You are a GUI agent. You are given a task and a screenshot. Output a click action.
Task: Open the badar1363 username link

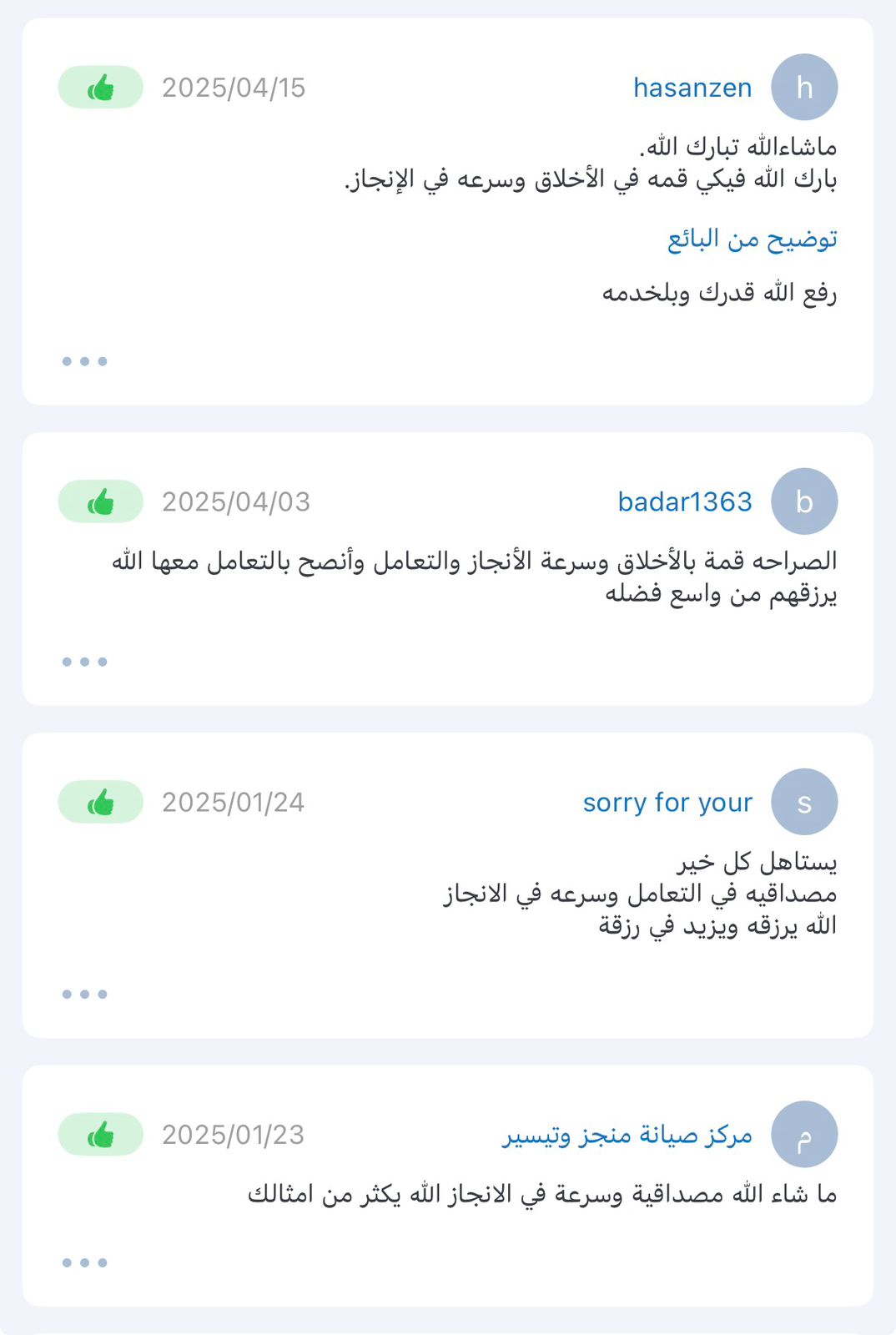tap(685, 501)
